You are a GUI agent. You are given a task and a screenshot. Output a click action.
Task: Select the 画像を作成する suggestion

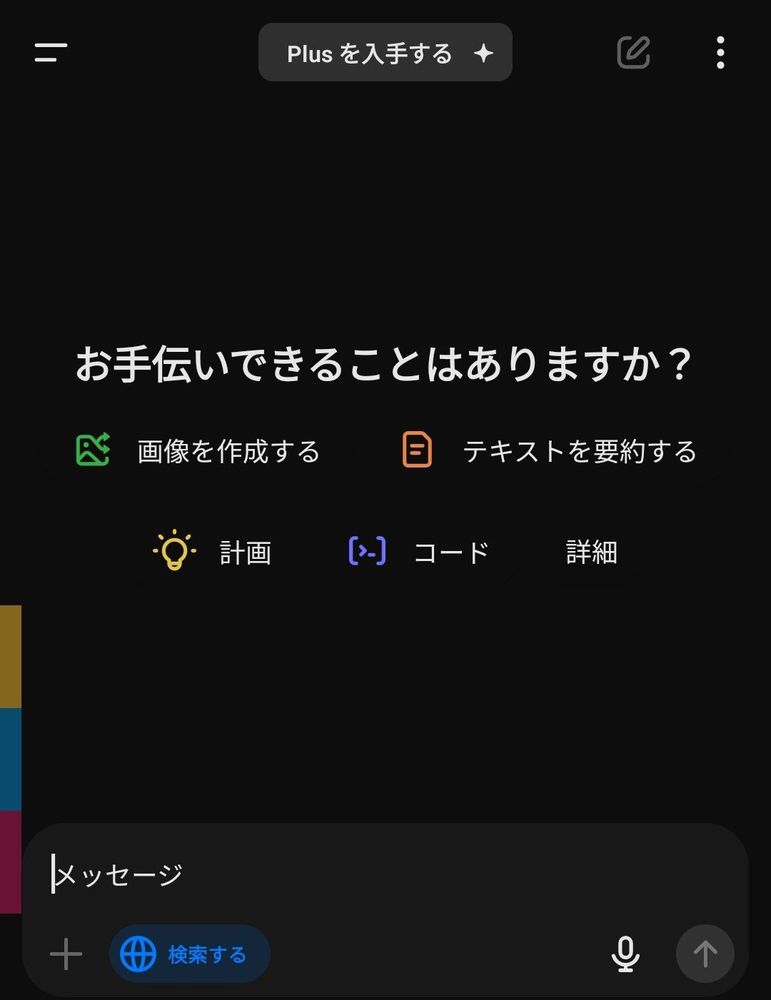[x=198, y=451]
